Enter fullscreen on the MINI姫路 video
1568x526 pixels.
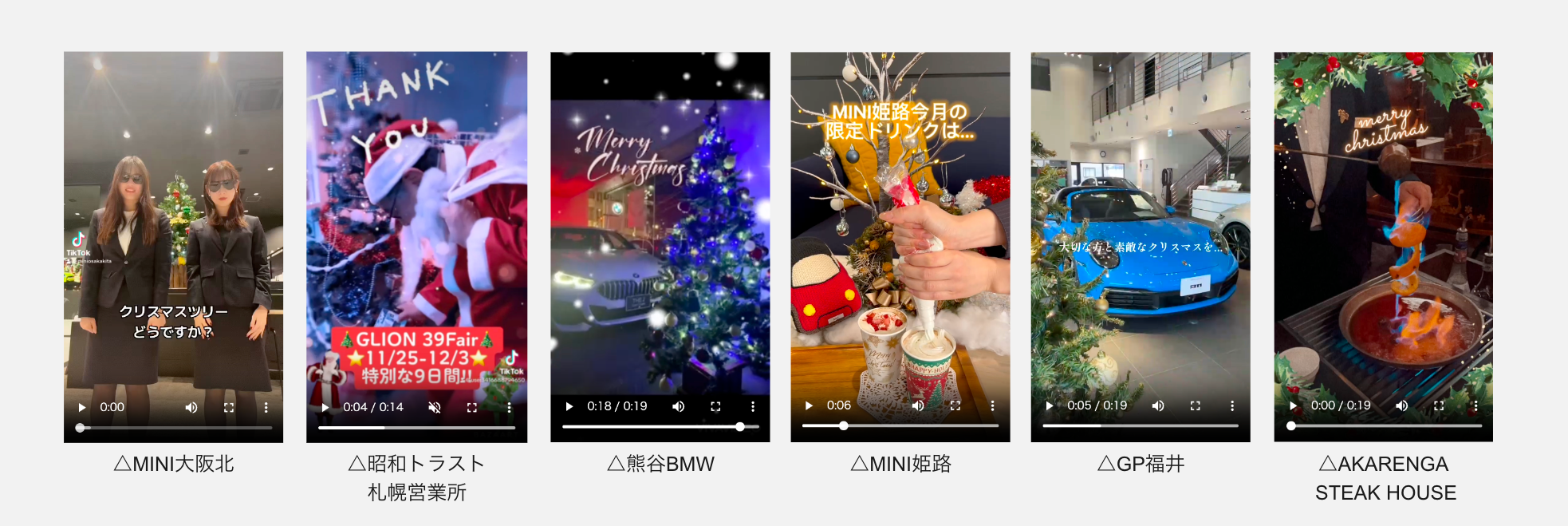point(955,405)
